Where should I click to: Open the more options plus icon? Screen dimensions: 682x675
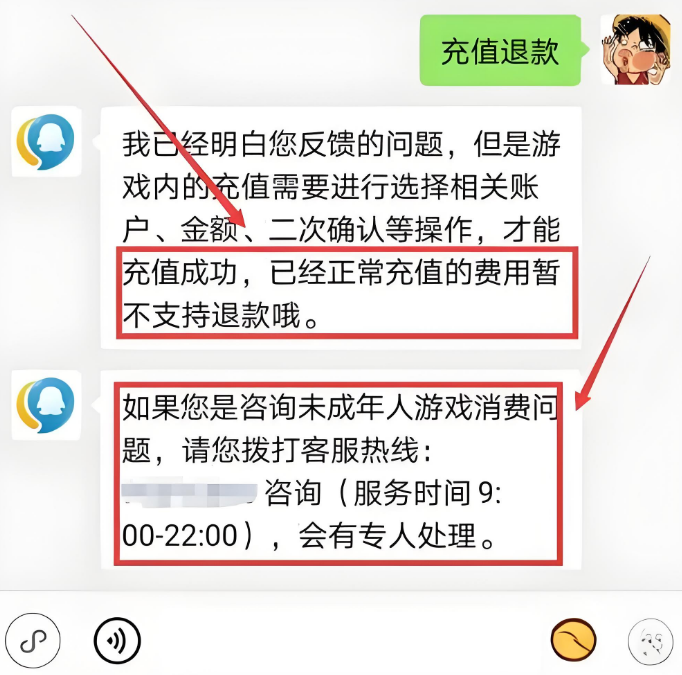pos(651,638)
